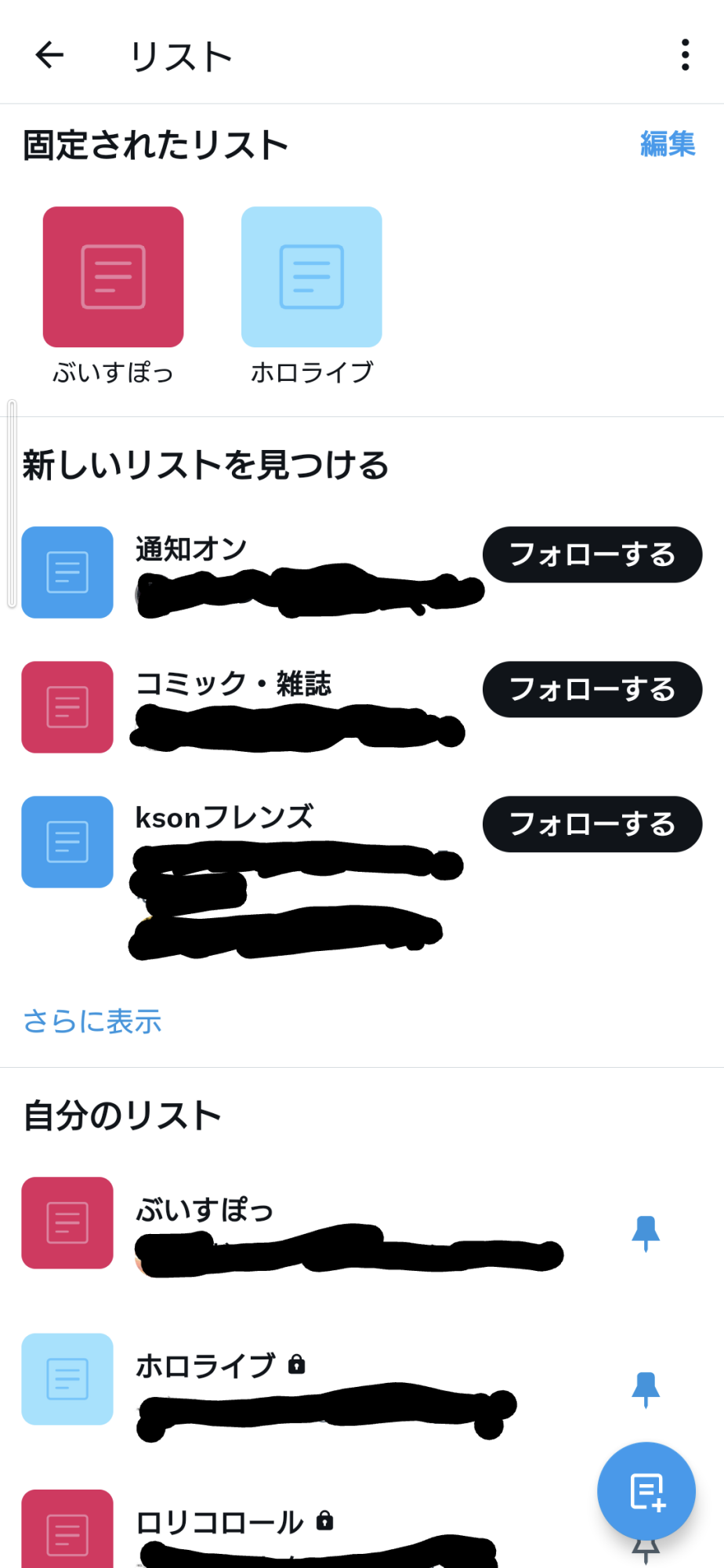Follow the ksonフレンズ list

click(592, 824)
